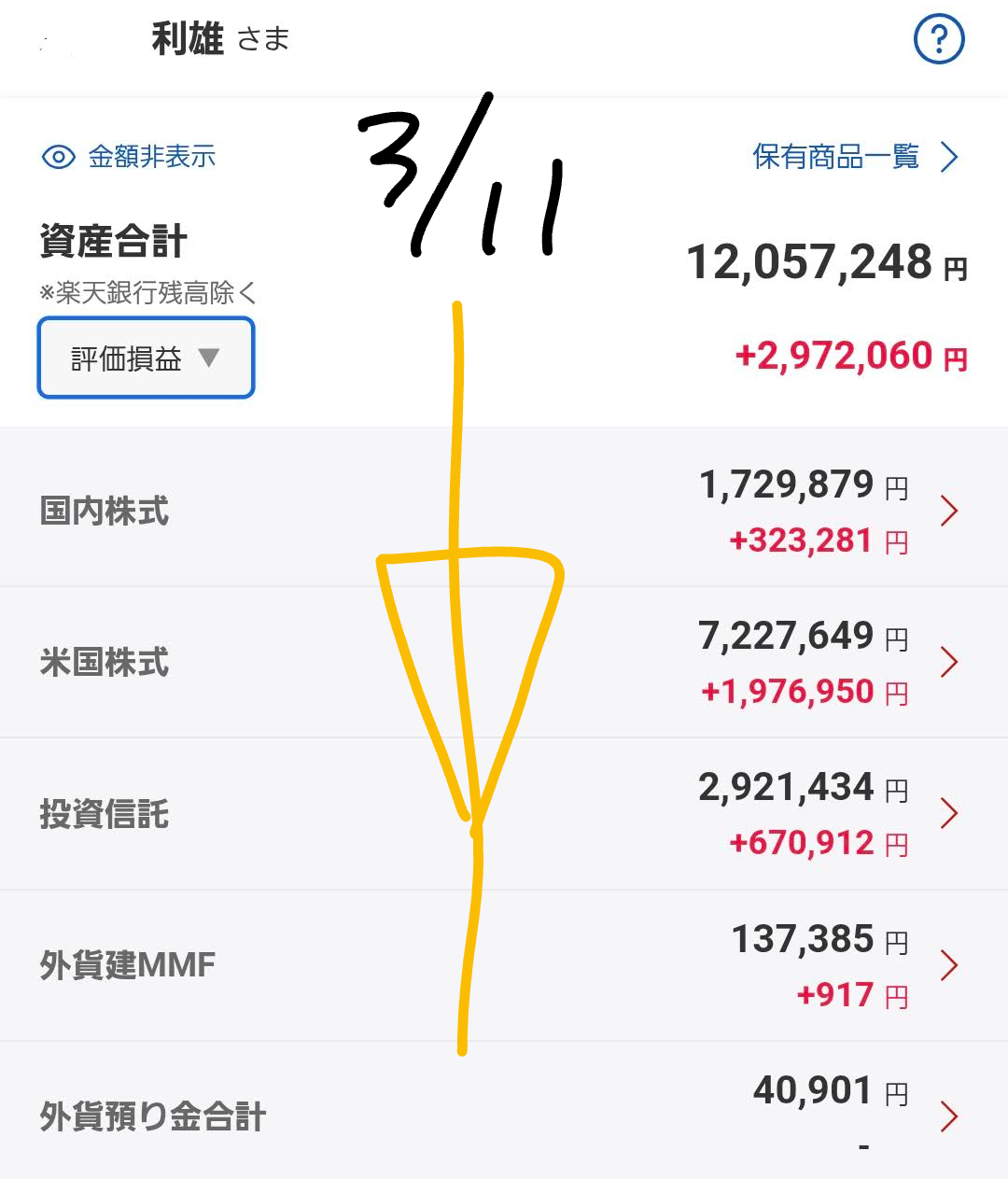
Task: Open the help question mark icon
Action: (938, 39)
